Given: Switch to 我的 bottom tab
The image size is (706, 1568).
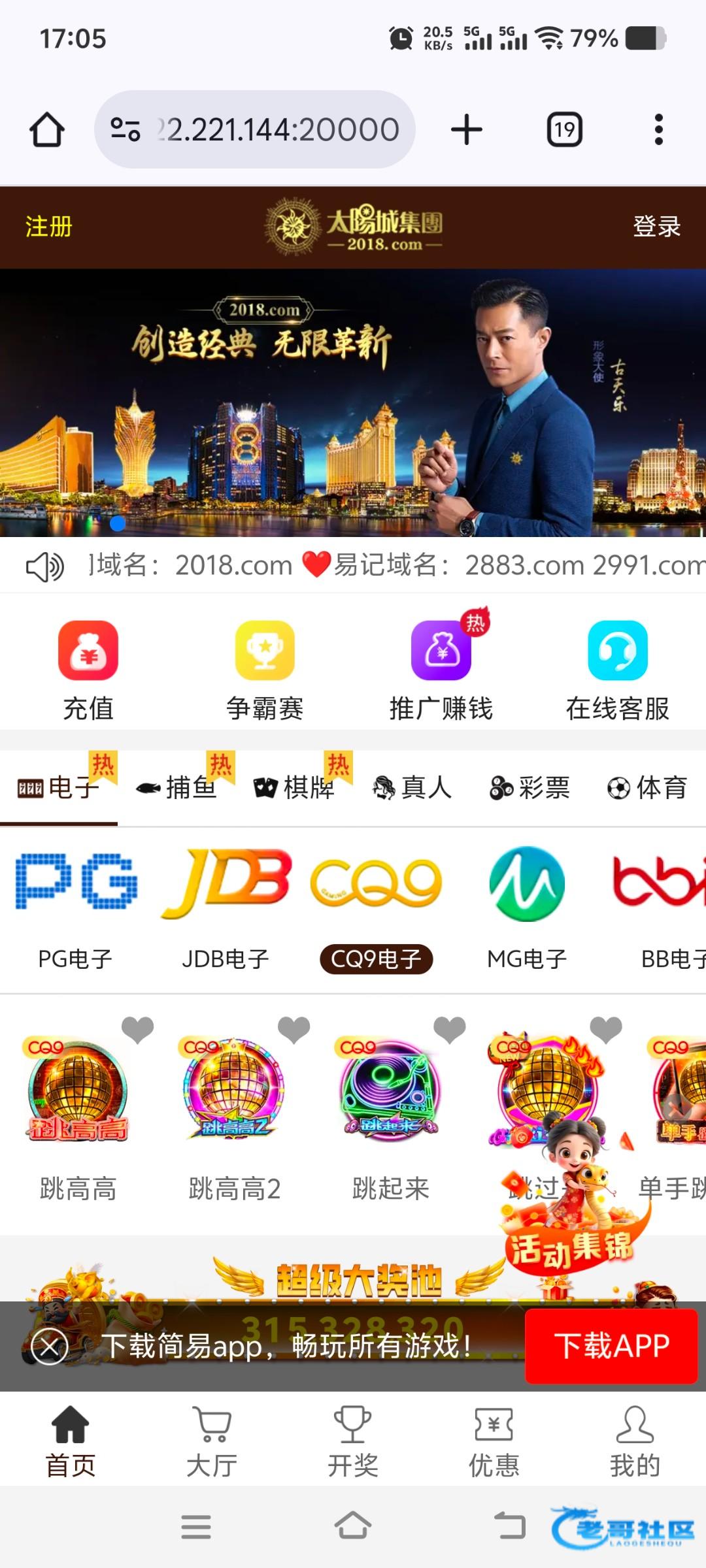Looking at the screenshot, I should click(x=635, y=1442).
